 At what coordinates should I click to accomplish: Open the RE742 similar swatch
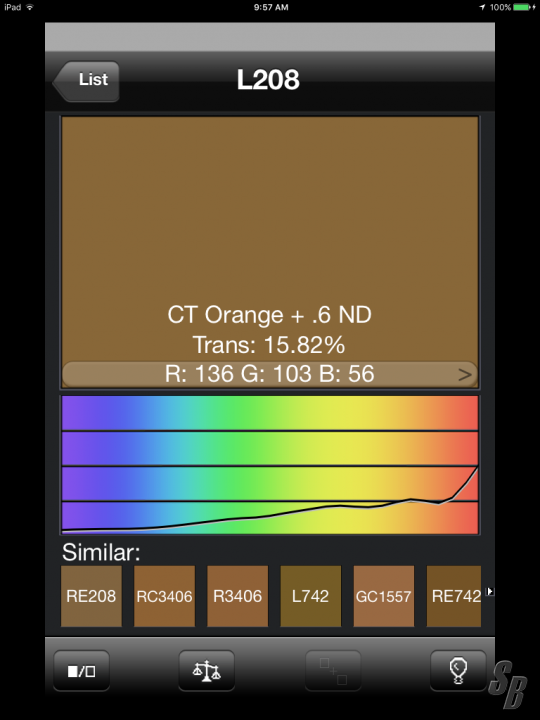(454, 596)
